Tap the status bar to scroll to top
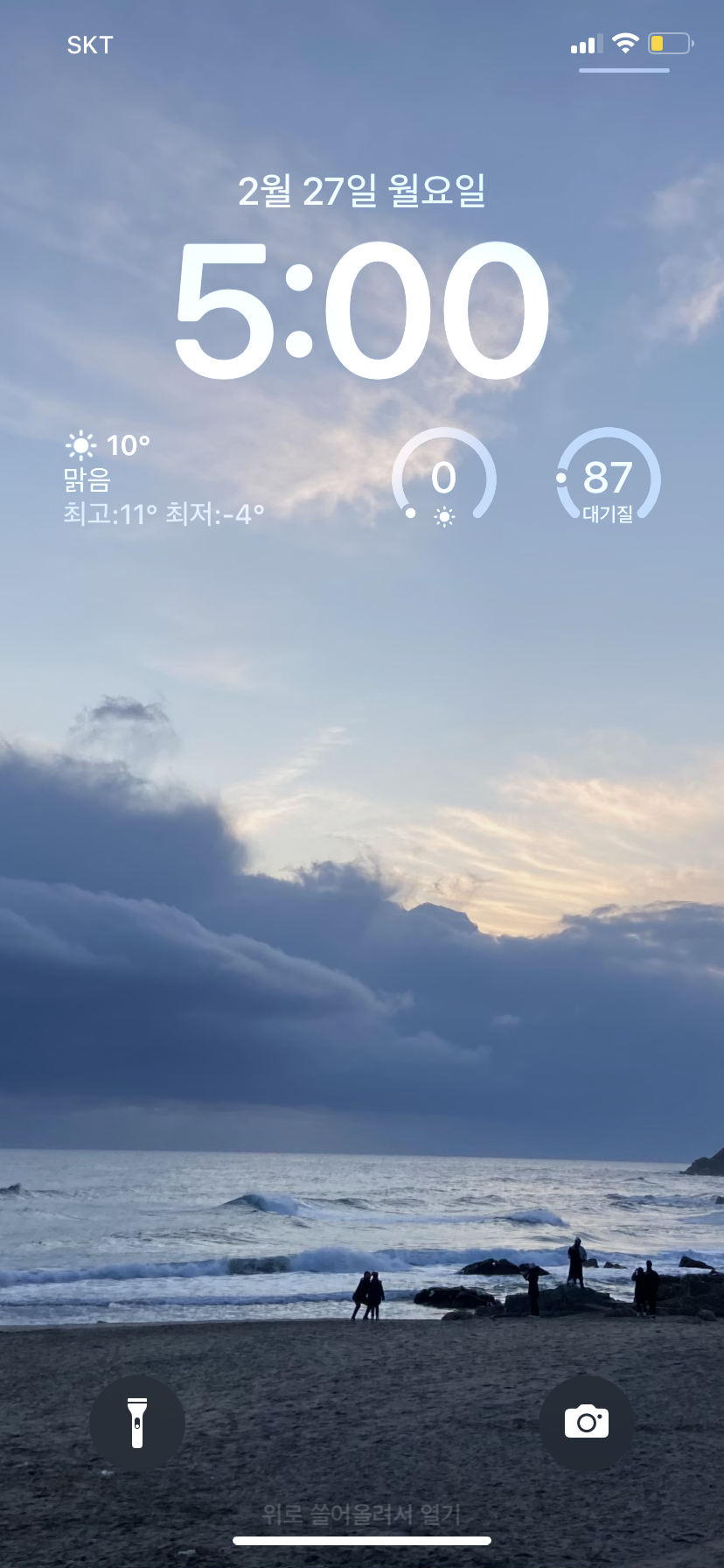Image resolution: width=724 pixels, height=1568 pixels. (362, 42)
